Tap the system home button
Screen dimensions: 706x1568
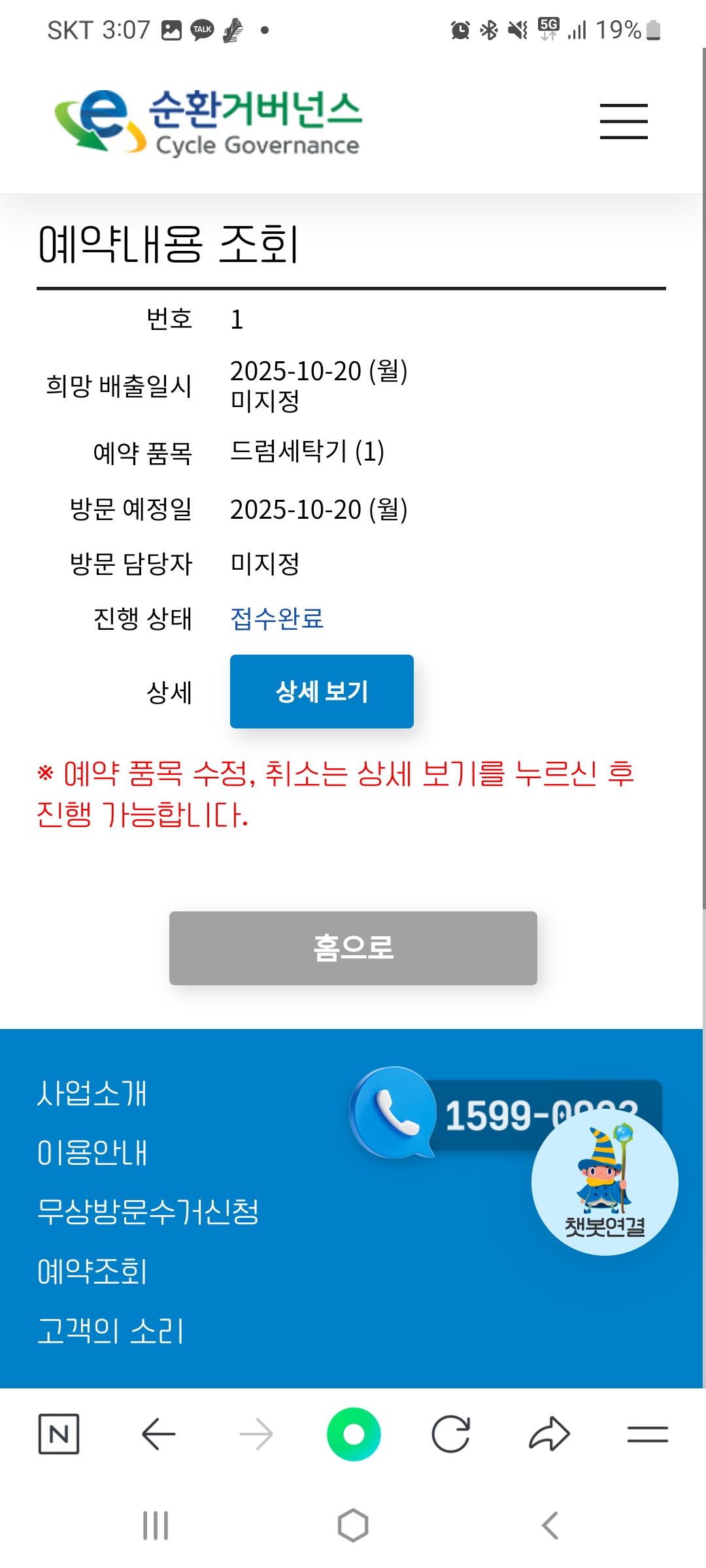353,1526
